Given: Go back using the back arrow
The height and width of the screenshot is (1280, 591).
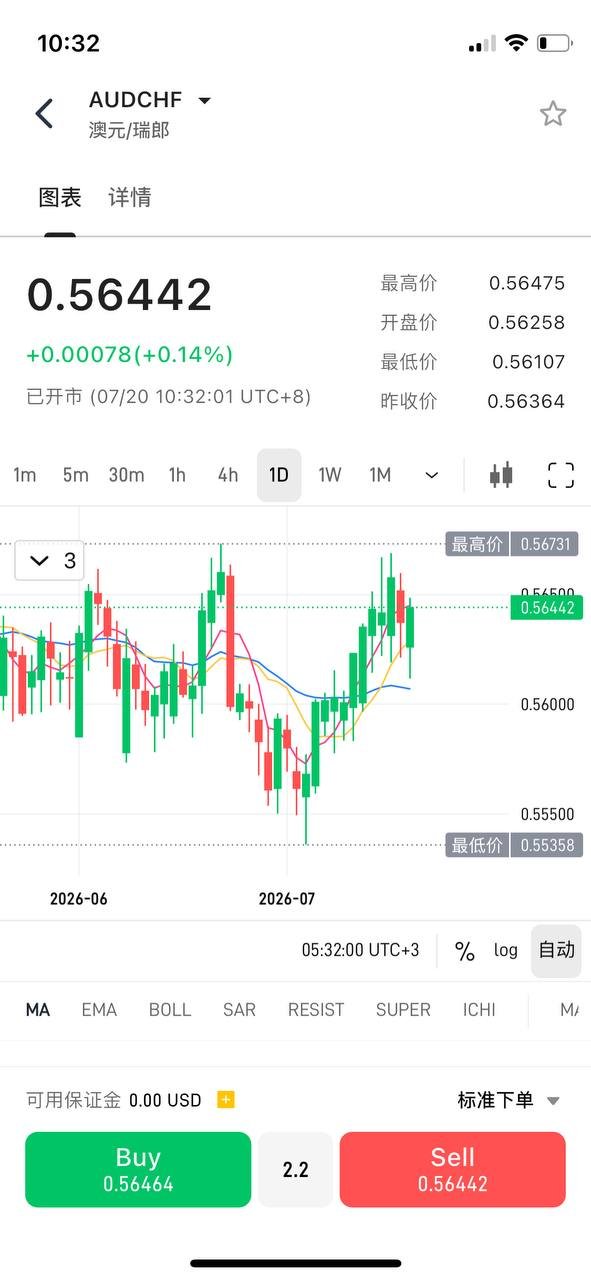Looking at the screenshot, I should (44, 114).
